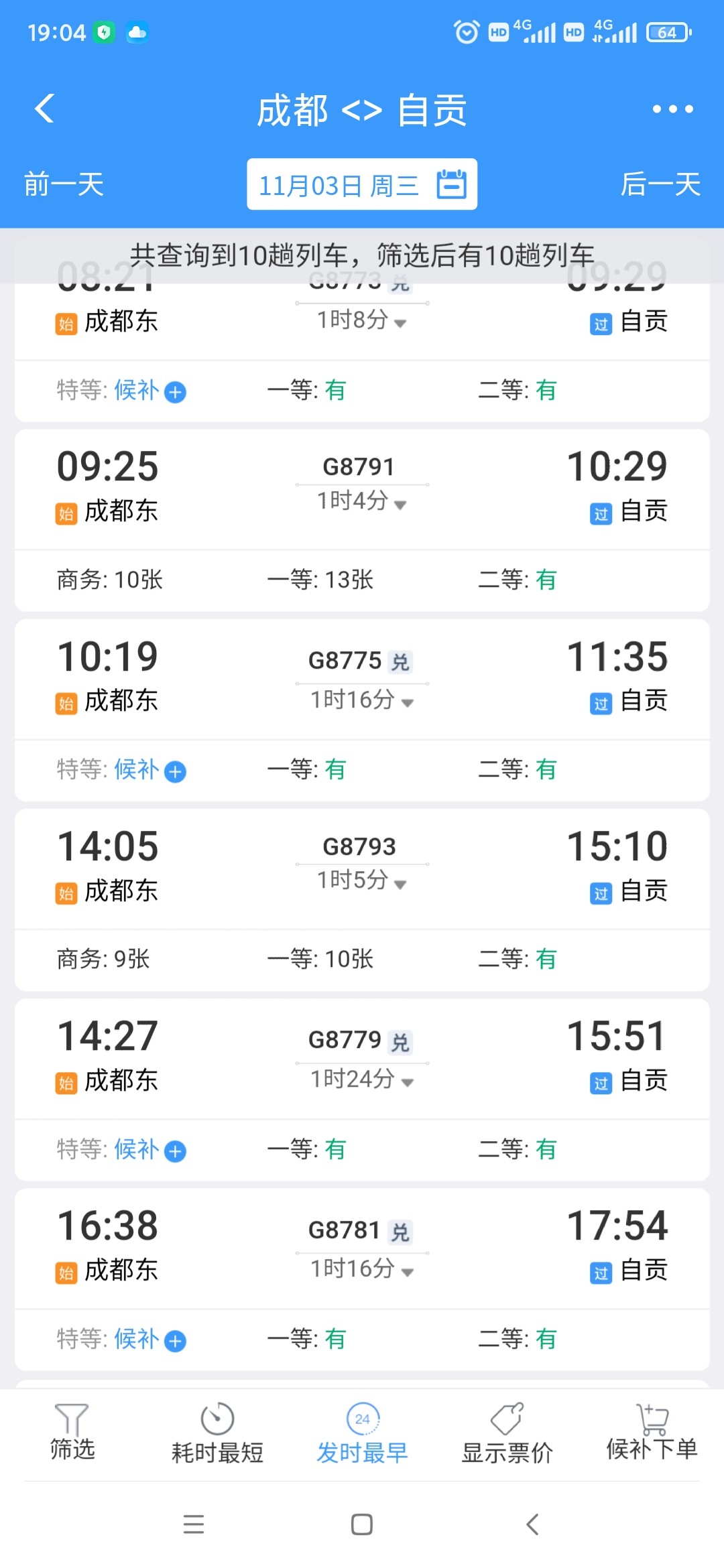Sort by earliest departure (发时最早)
724x1568 pixels.
[362, 1433]
